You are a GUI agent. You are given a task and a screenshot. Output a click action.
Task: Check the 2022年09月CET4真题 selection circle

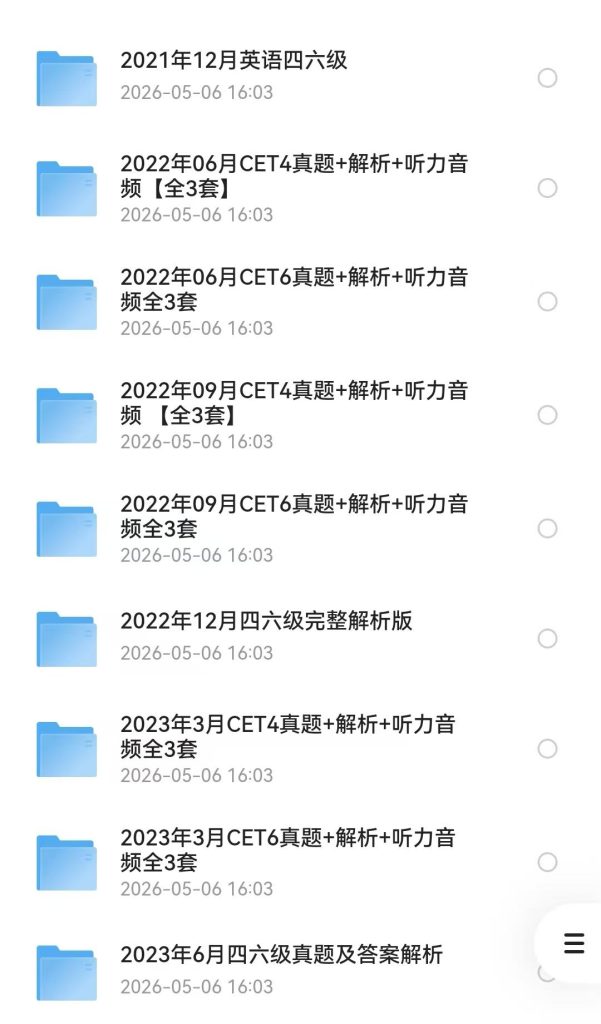(547, 415)
